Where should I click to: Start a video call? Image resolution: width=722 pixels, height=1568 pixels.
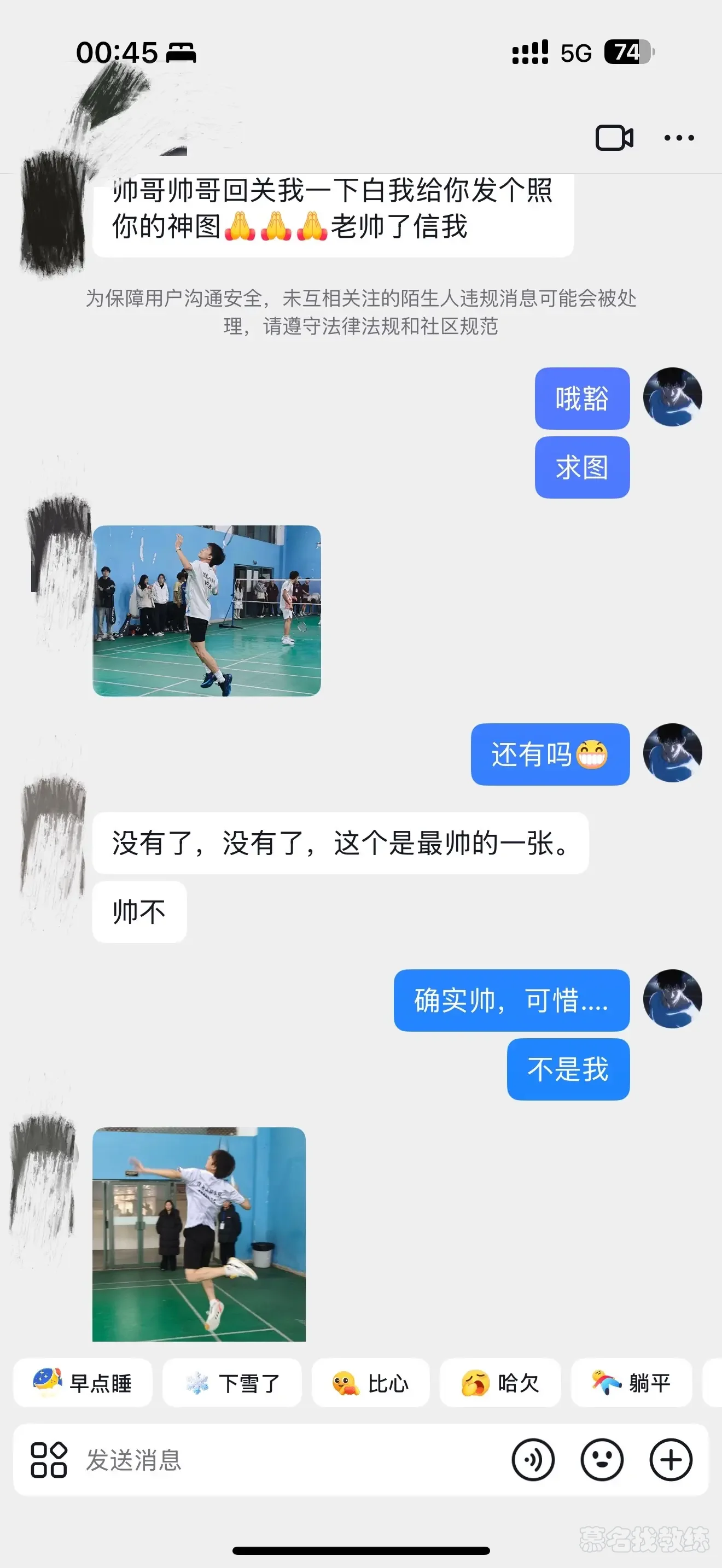pos(614,138)
